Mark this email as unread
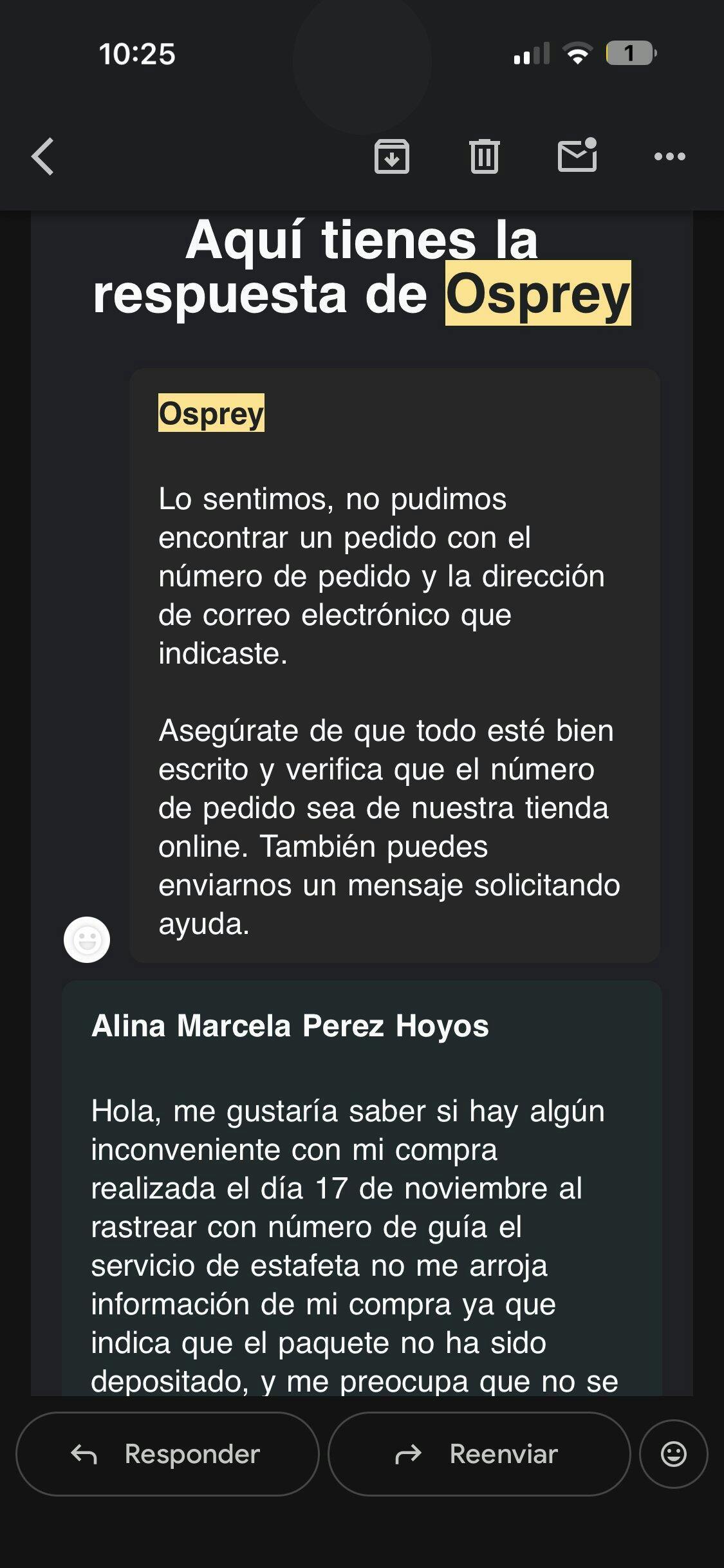724x1568 pixels. [577, 156]
